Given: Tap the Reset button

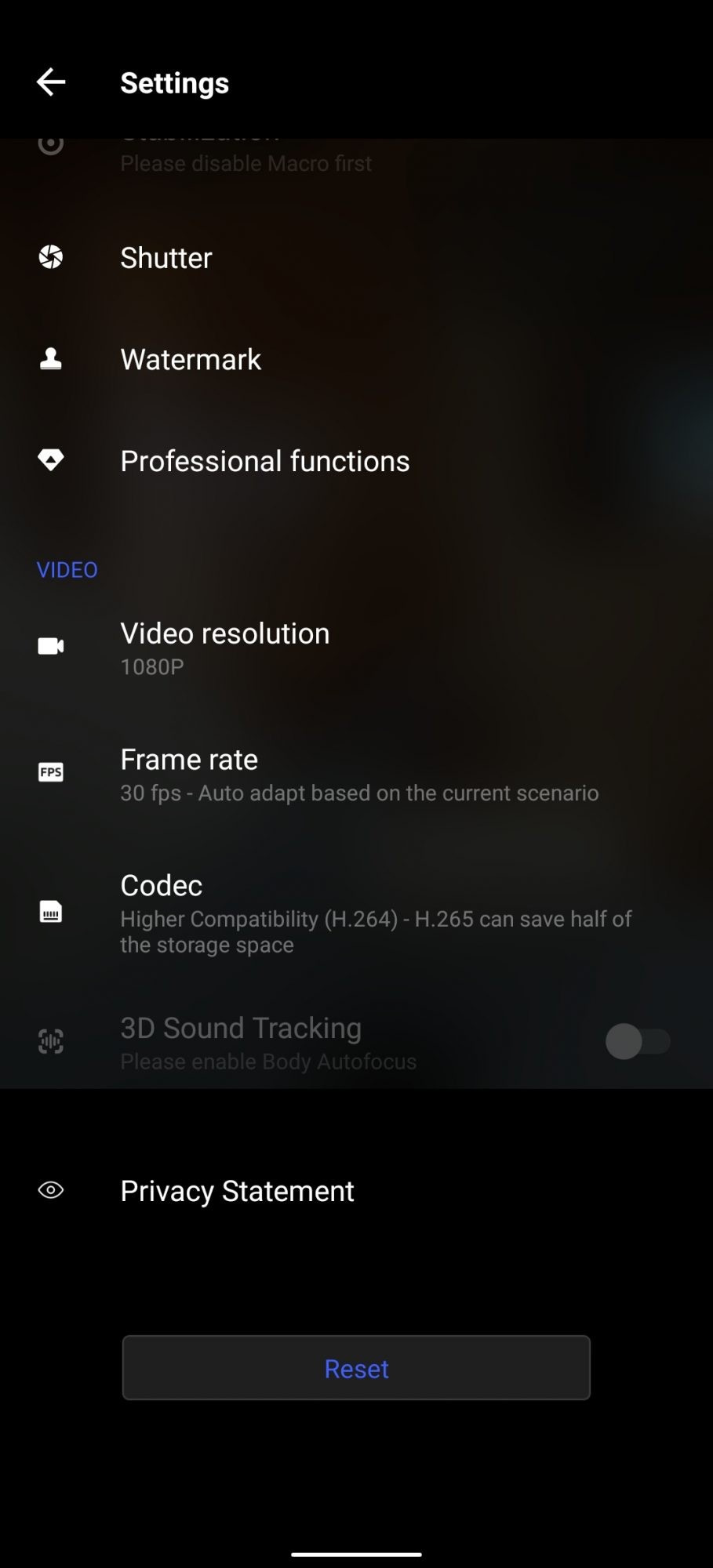Looking at the screenshot, I should click(356, 1368).
